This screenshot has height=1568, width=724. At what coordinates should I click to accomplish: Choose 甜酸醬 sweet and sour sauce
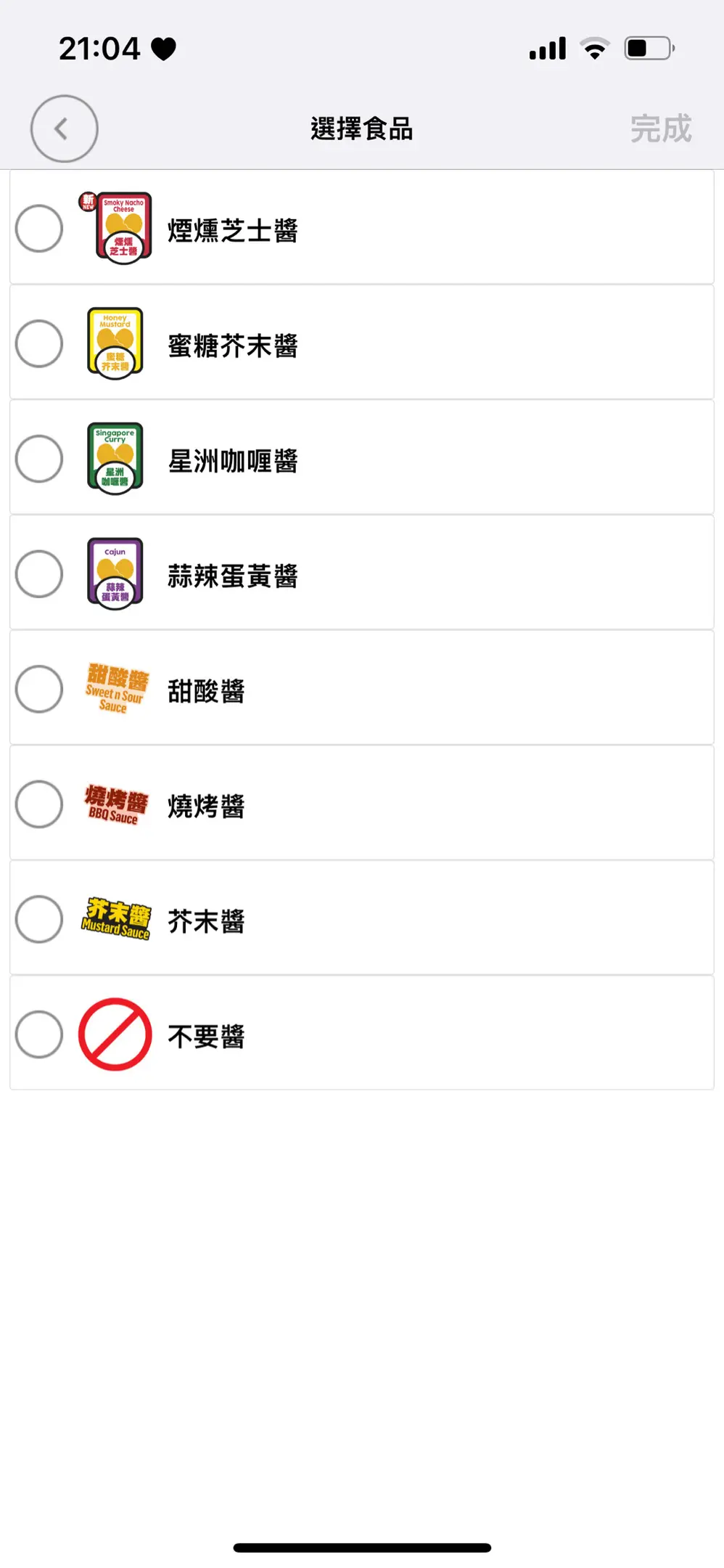click(362, 688)
